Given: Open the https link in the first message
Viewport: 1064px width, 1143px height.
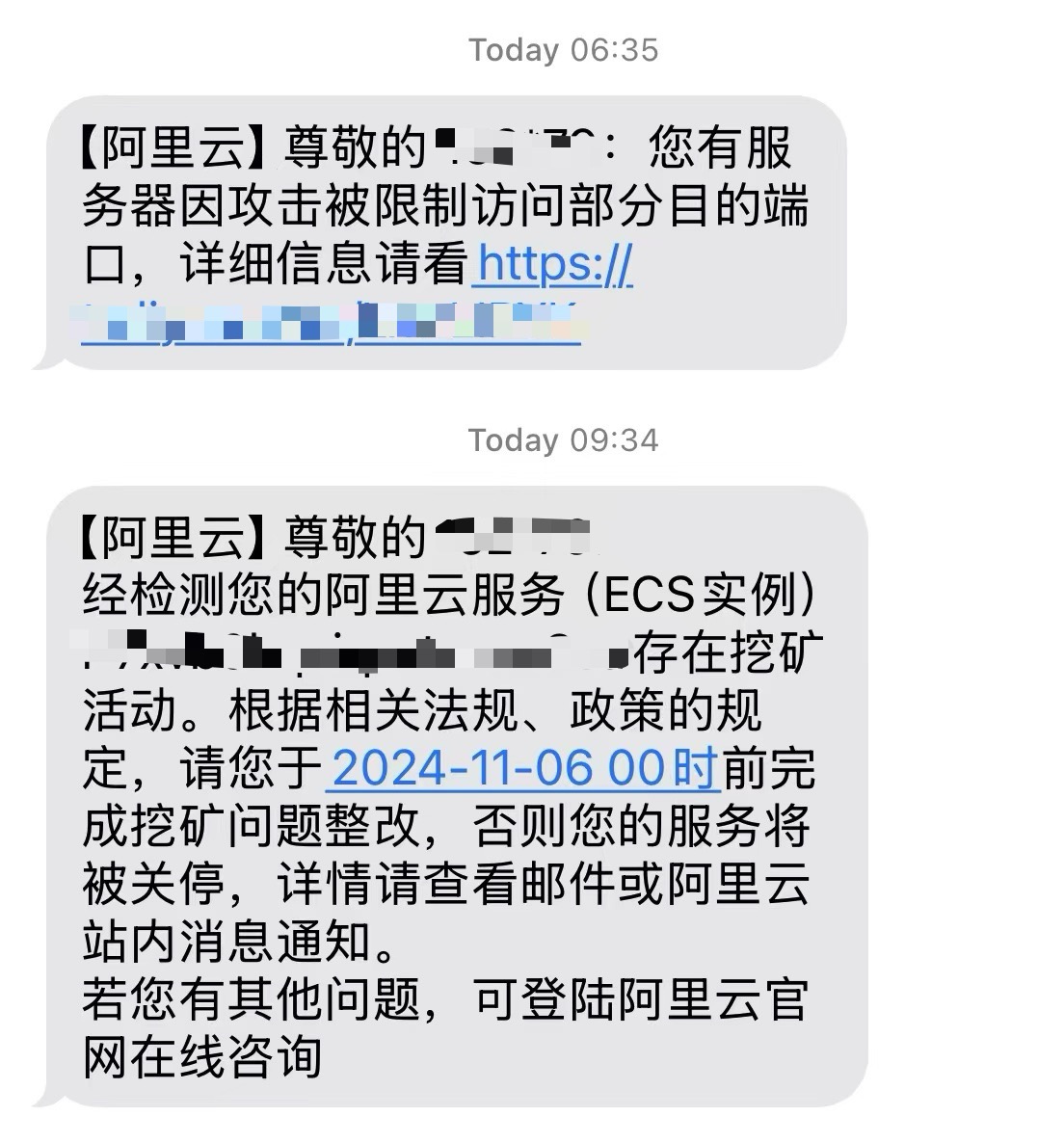Looking at the screenshot, I should (x=554, y=264).
